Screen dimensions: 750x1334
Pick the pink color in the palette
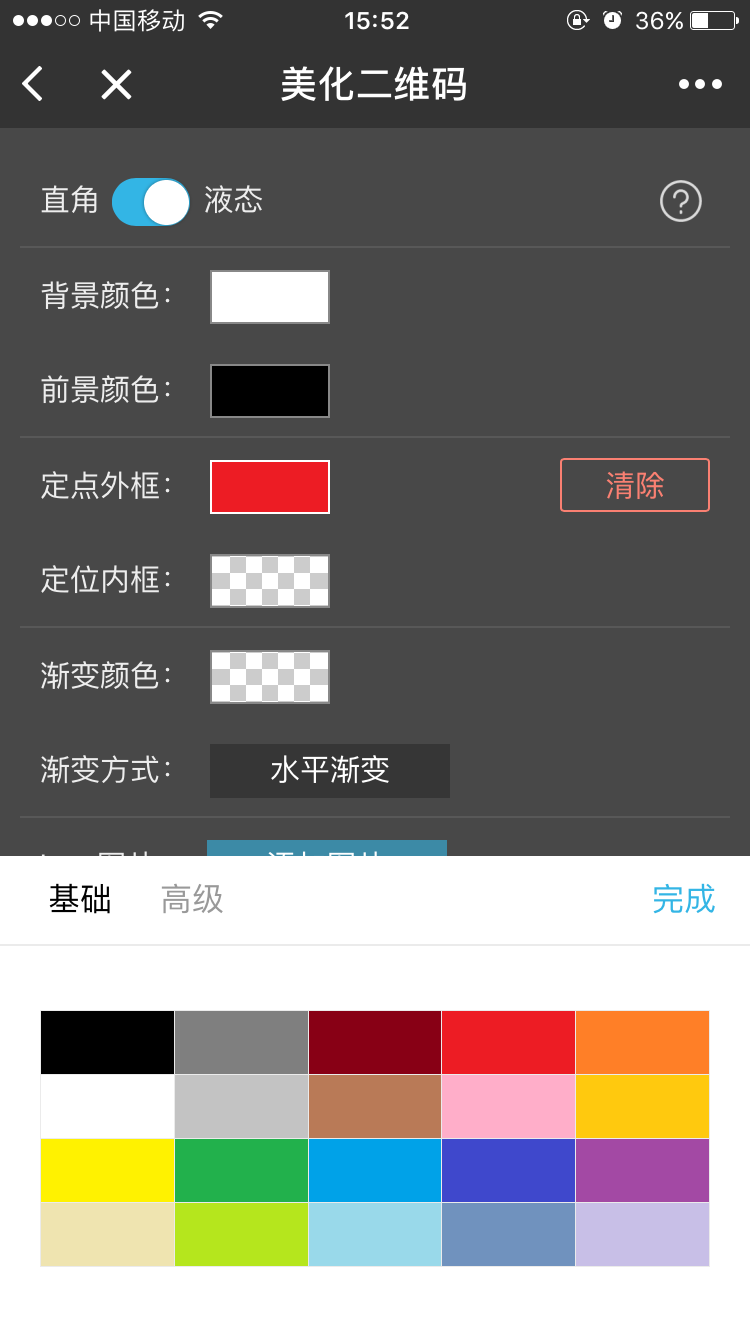[508, 1106]
